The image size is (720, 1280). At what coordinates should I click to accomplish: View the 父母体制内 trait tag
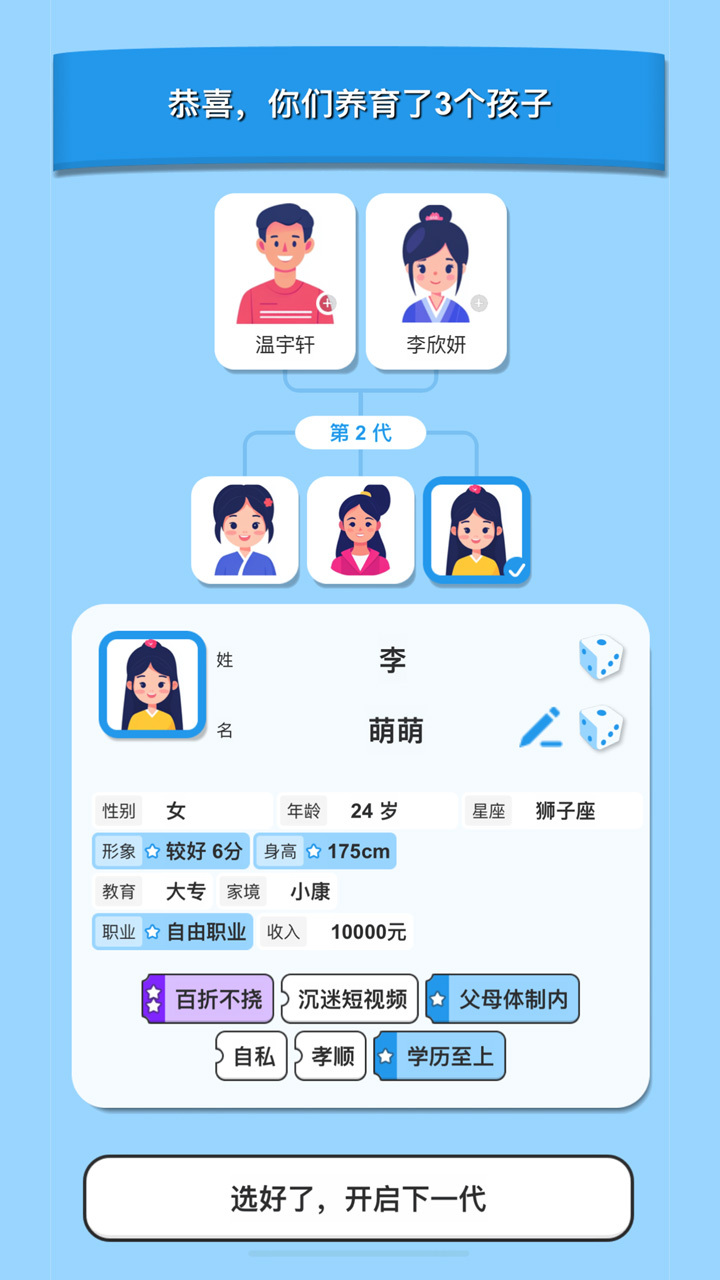pyautogui.click(x=503, y=999)
